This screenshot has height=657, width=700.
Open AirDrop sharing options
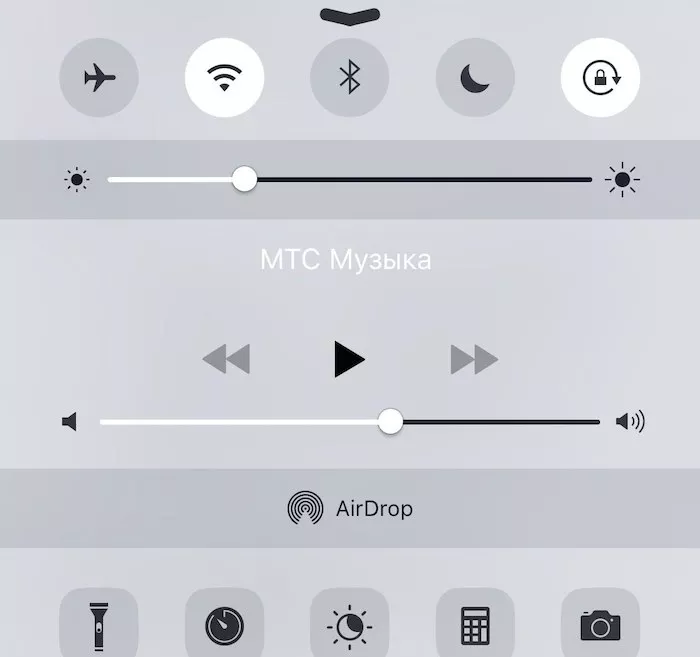pos(350,508)
